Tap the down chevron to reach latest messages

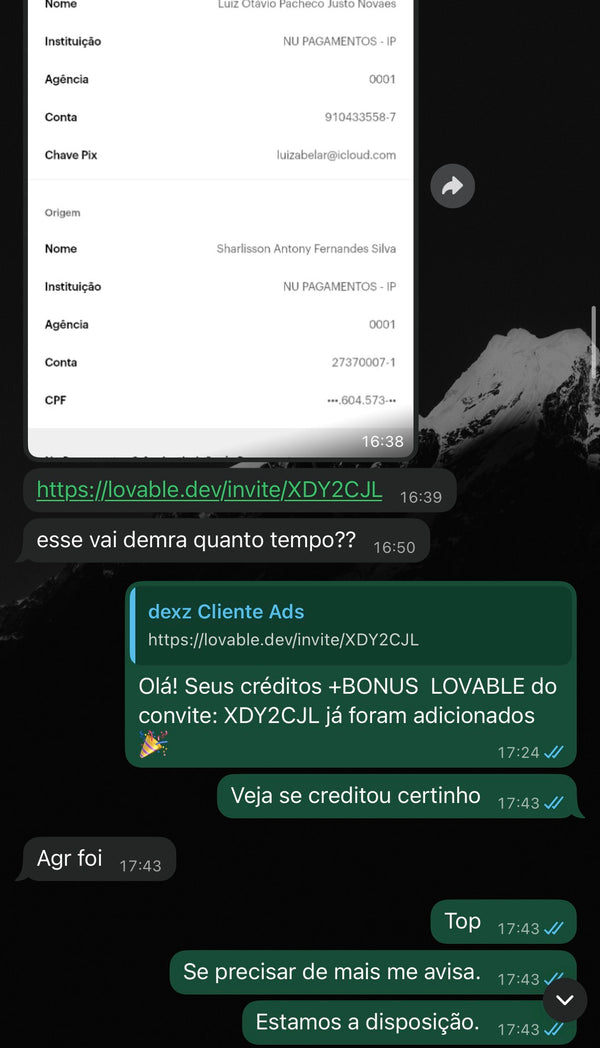[x=565, y=1000]
